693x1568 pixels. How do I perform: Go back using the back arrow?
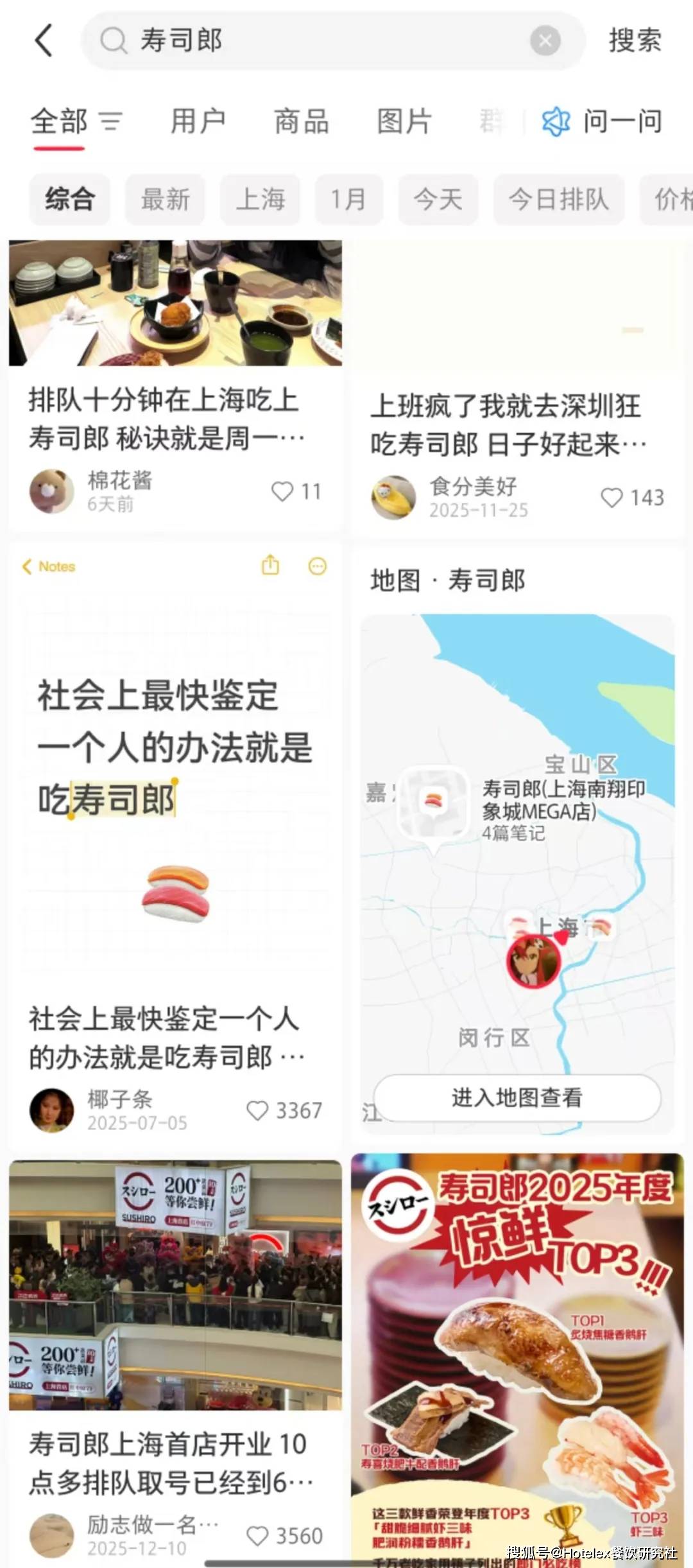[43, 41]
